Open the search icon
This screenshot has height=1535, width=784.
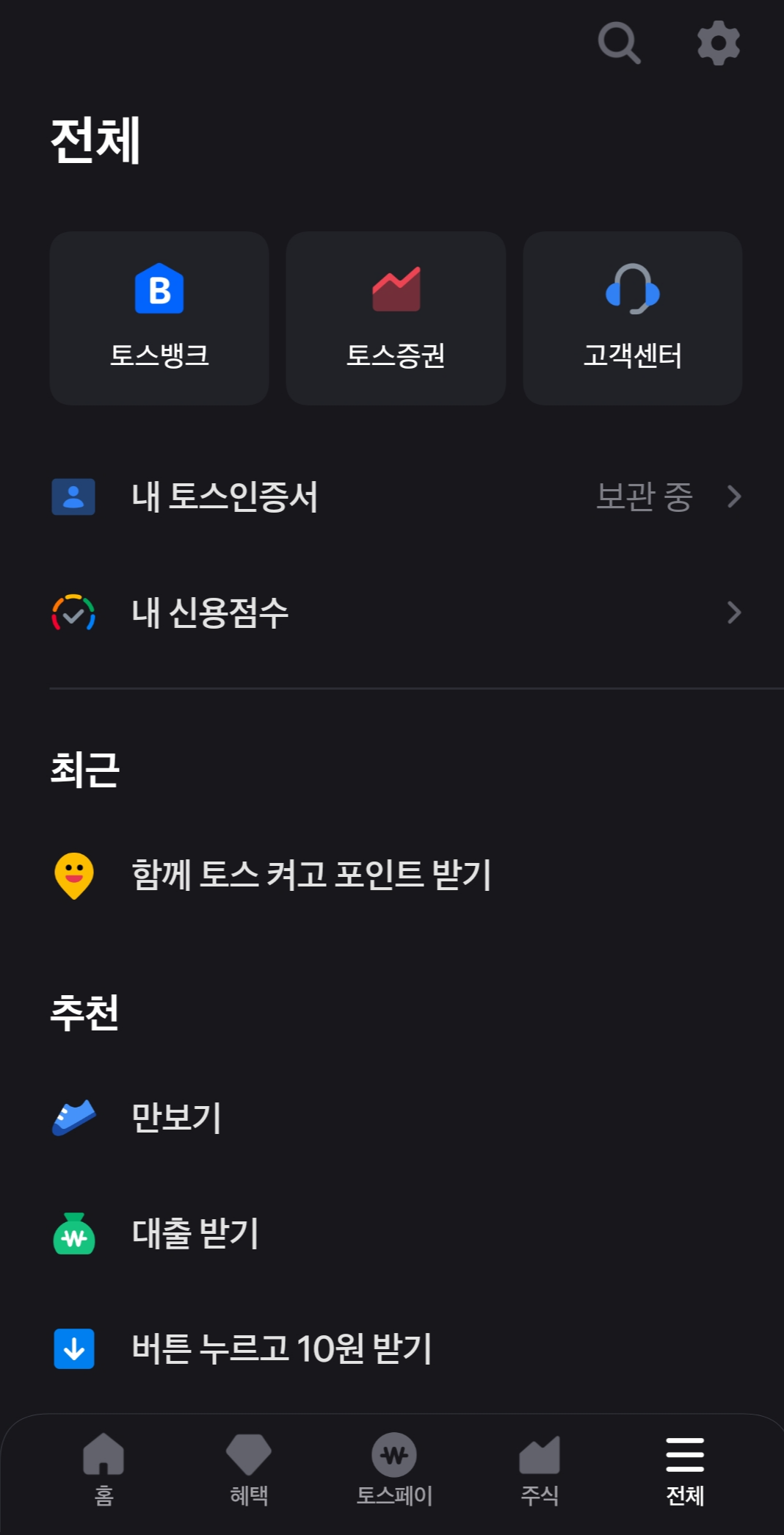click(619, 43)
